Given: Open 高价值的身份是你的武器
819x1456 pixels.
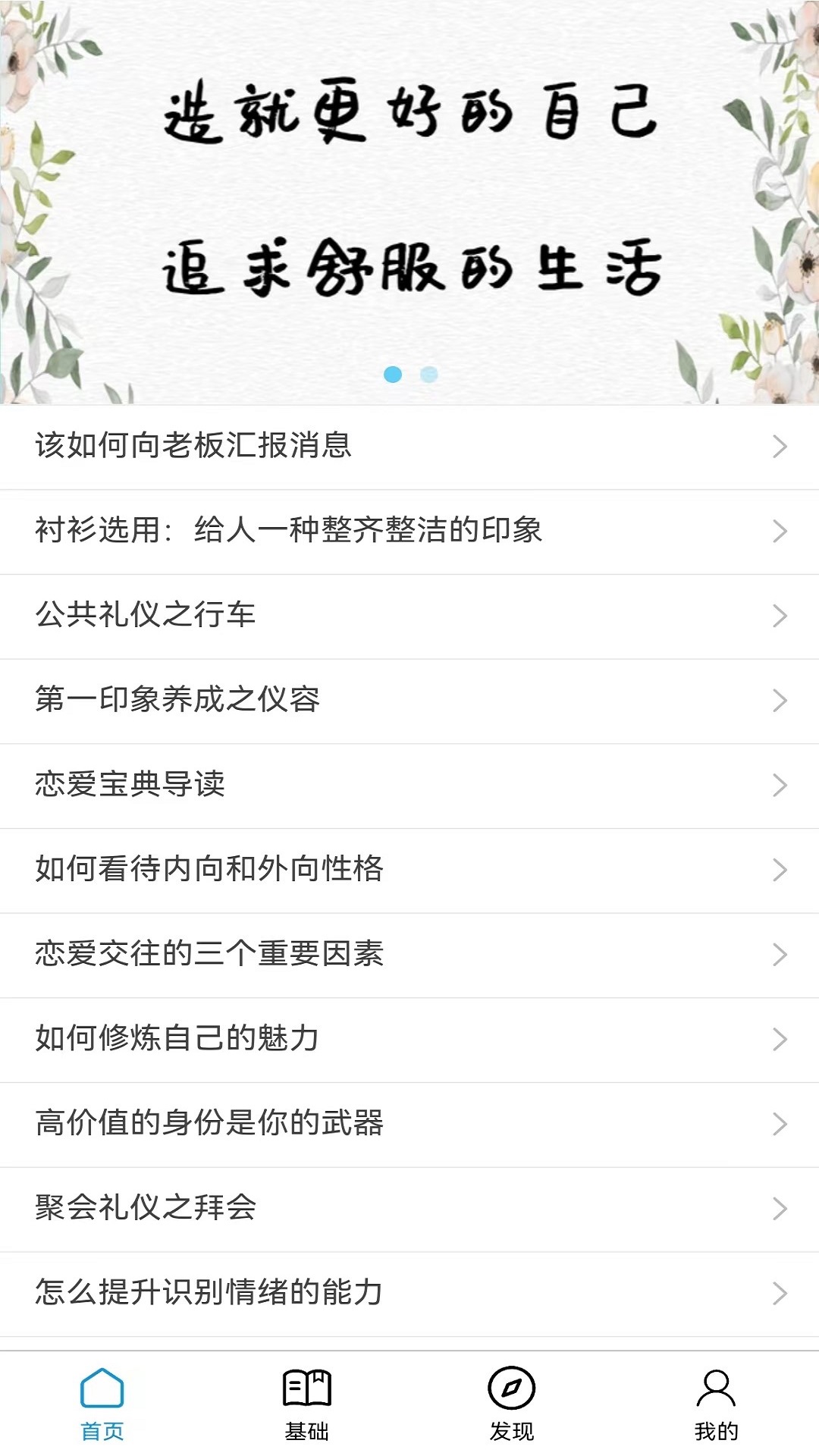Looking at the screenshot, I should (409, 1124).
